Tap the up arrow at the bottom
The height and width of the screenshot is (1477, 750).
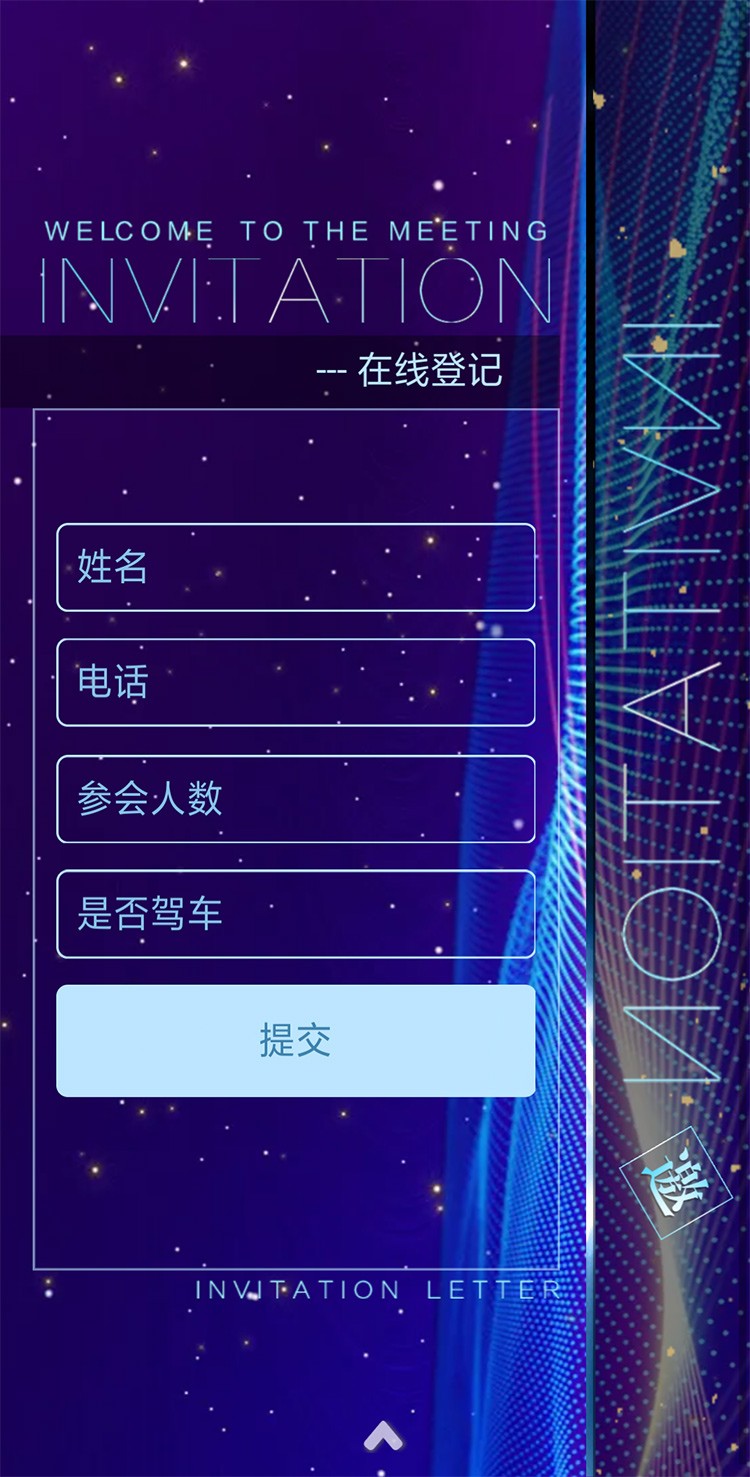(x=383, y=1437)
